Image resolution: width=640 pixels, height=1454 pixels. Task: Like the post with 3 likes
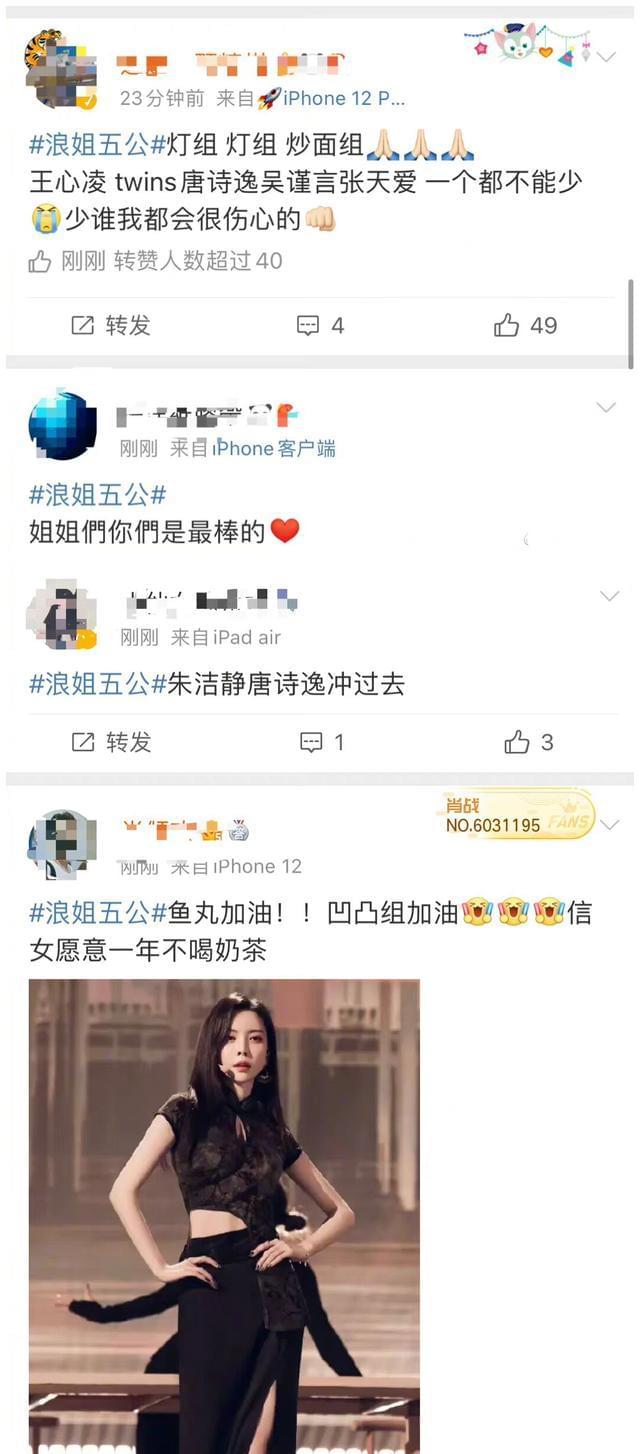(529, 742)
